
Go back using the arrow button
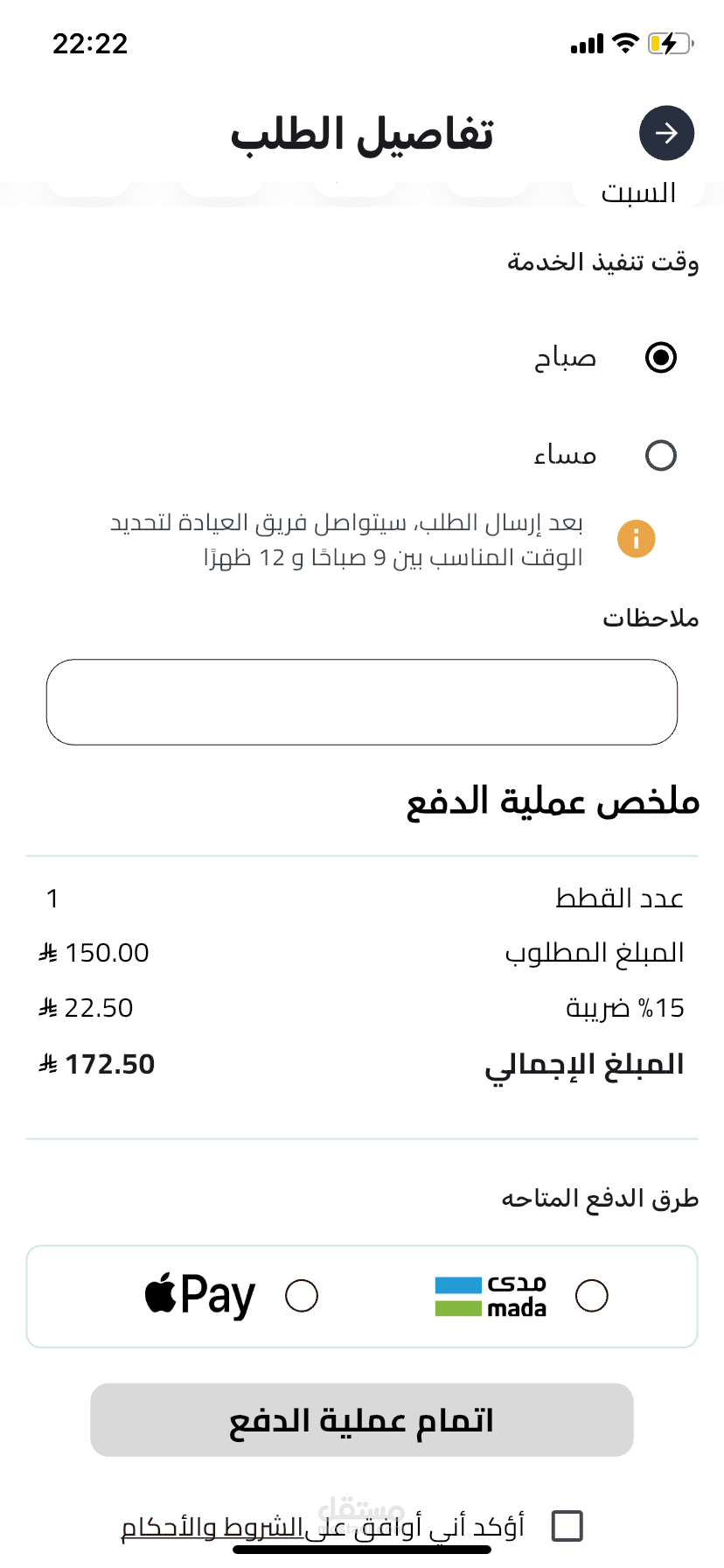coord(666,133)
